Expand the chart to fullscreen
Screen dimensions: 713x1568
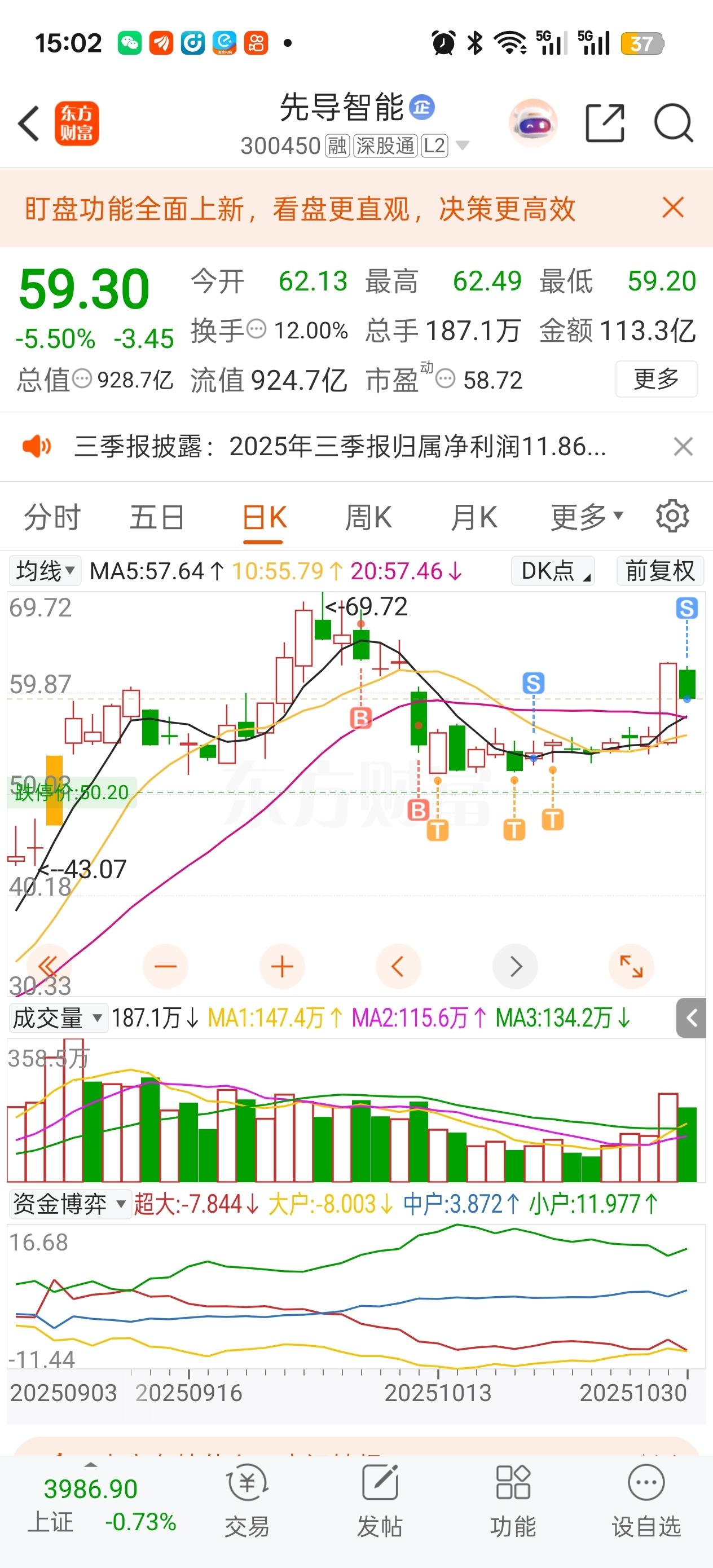coord(631,967)
